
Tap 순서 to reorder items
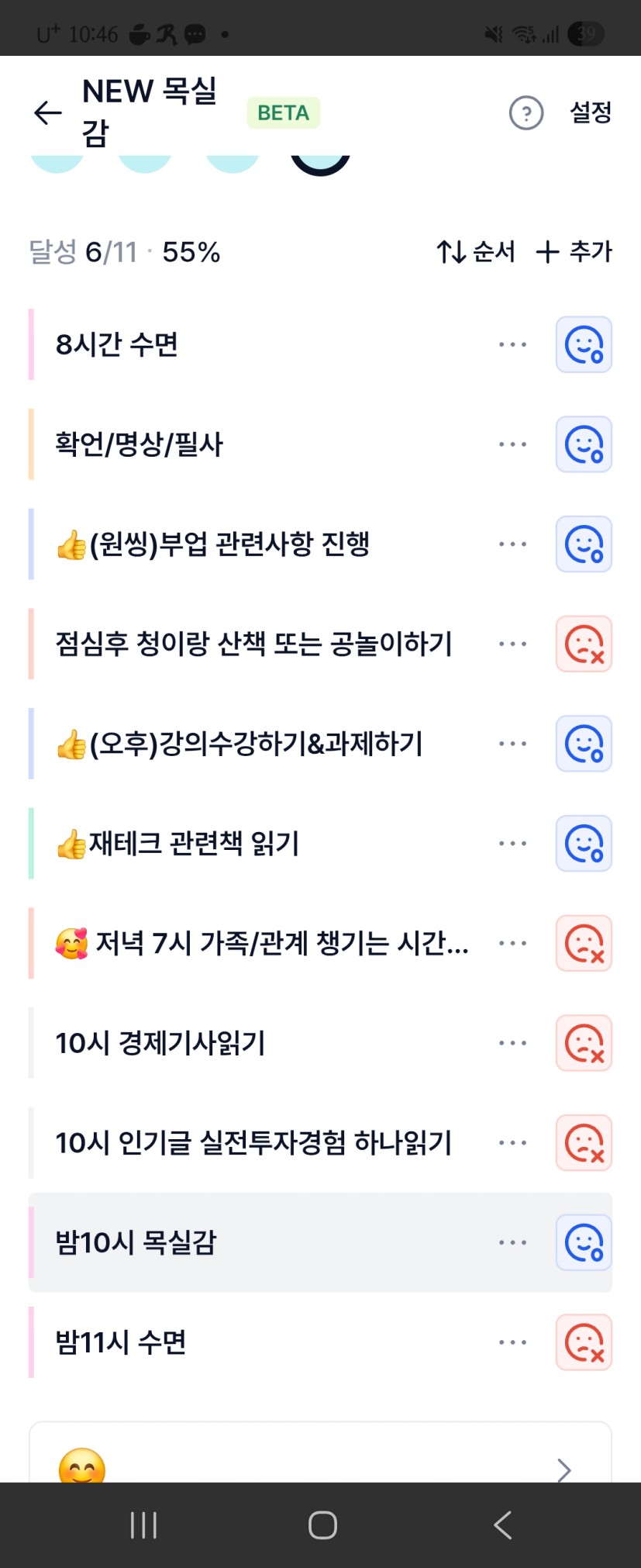pyautogui.click(x=475, y=251)
